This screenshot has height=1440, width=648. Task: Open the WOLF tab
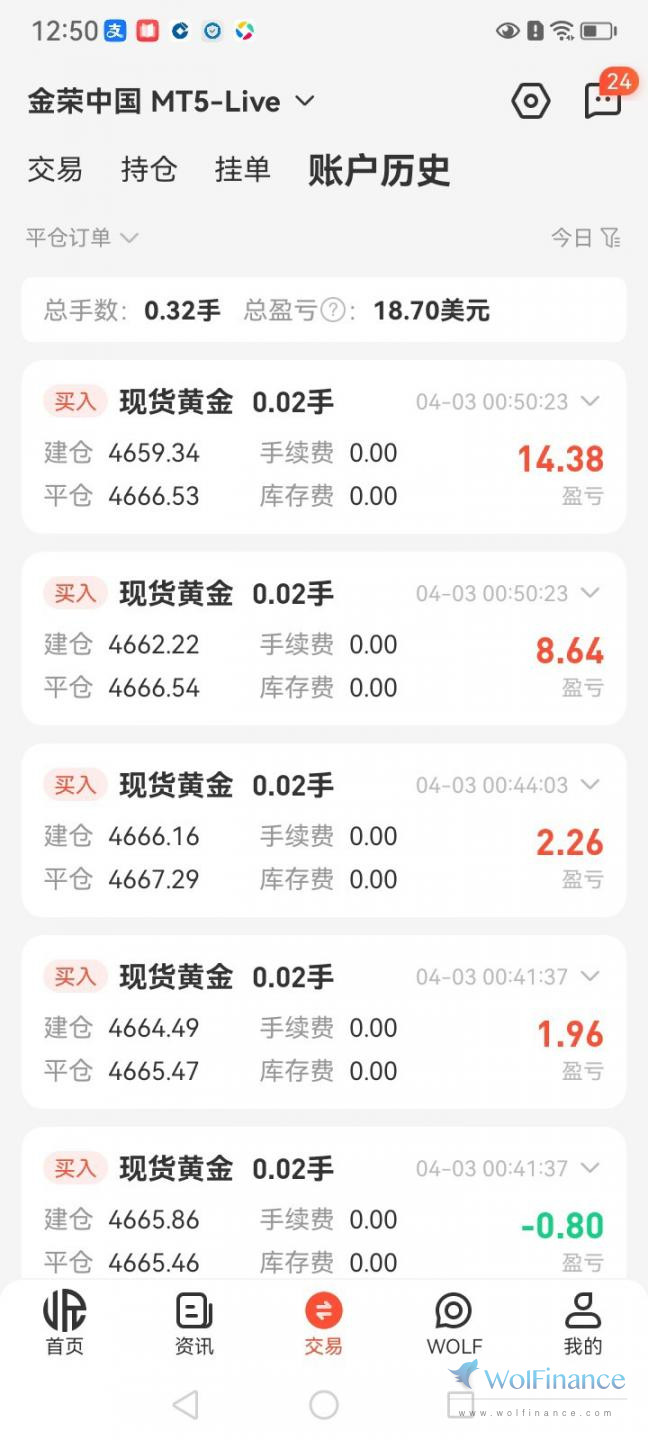pyautogui.click(x=454, y=1323)
